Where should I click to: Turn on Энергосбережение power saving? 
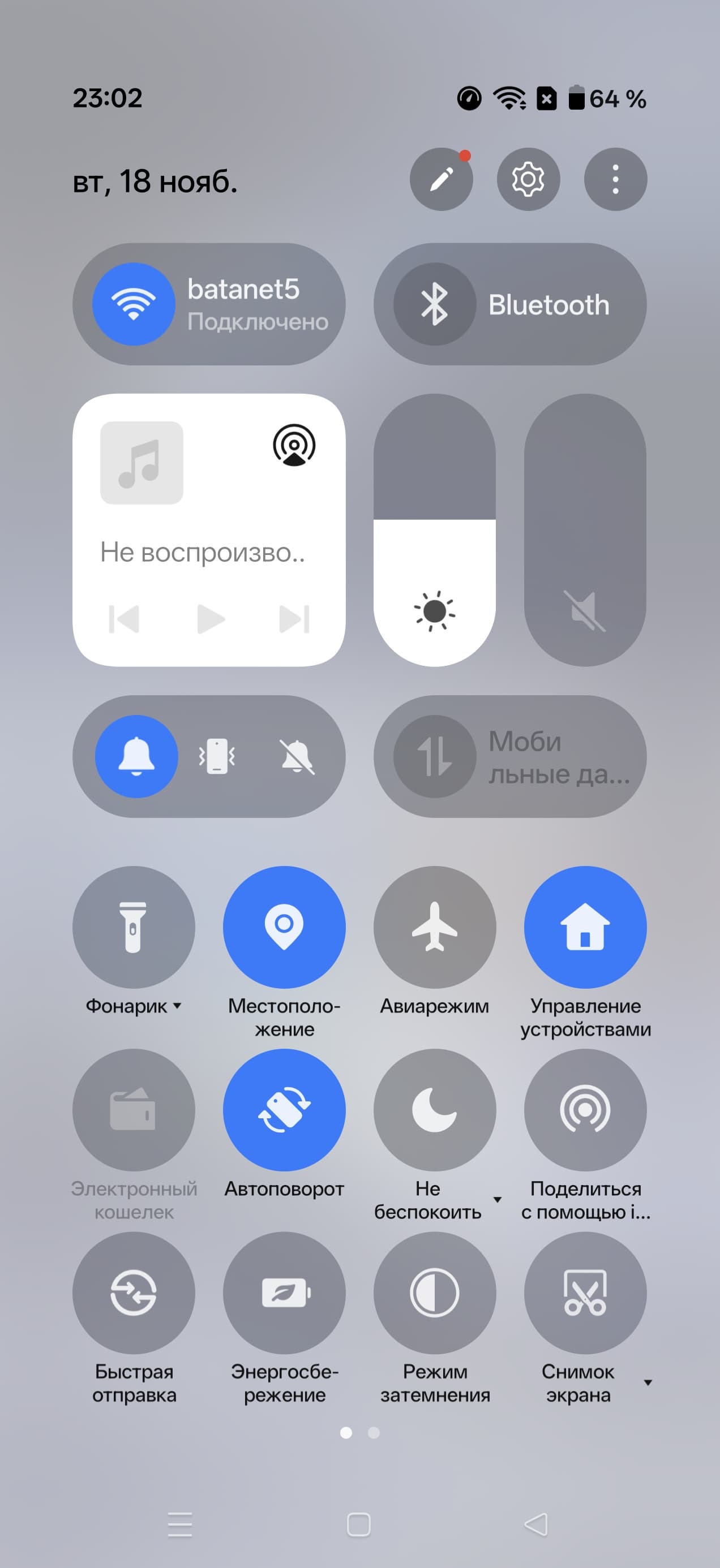tap(284, 1293)
